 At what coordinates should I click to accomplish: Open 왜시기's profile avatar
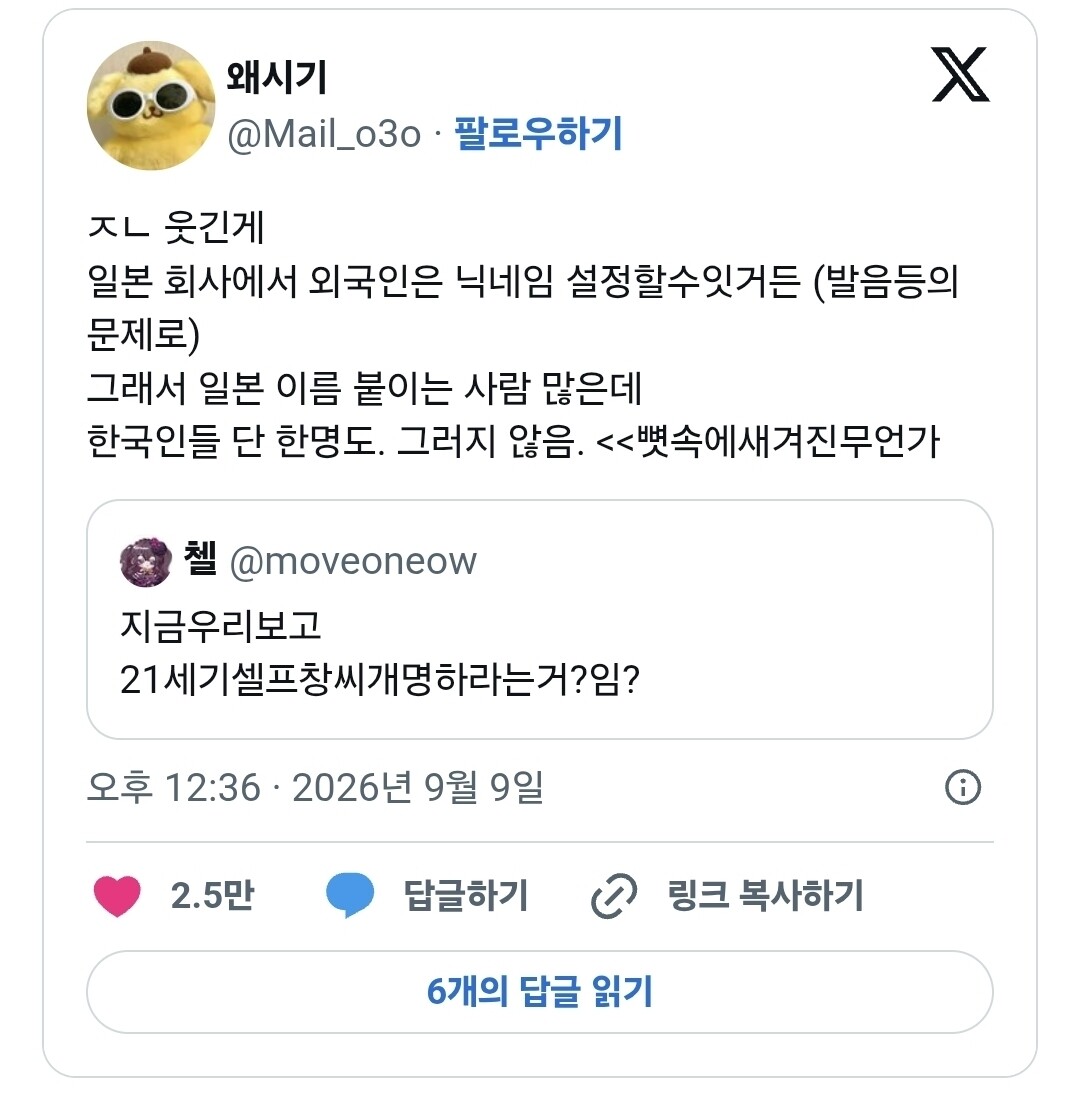coord(151,106)
